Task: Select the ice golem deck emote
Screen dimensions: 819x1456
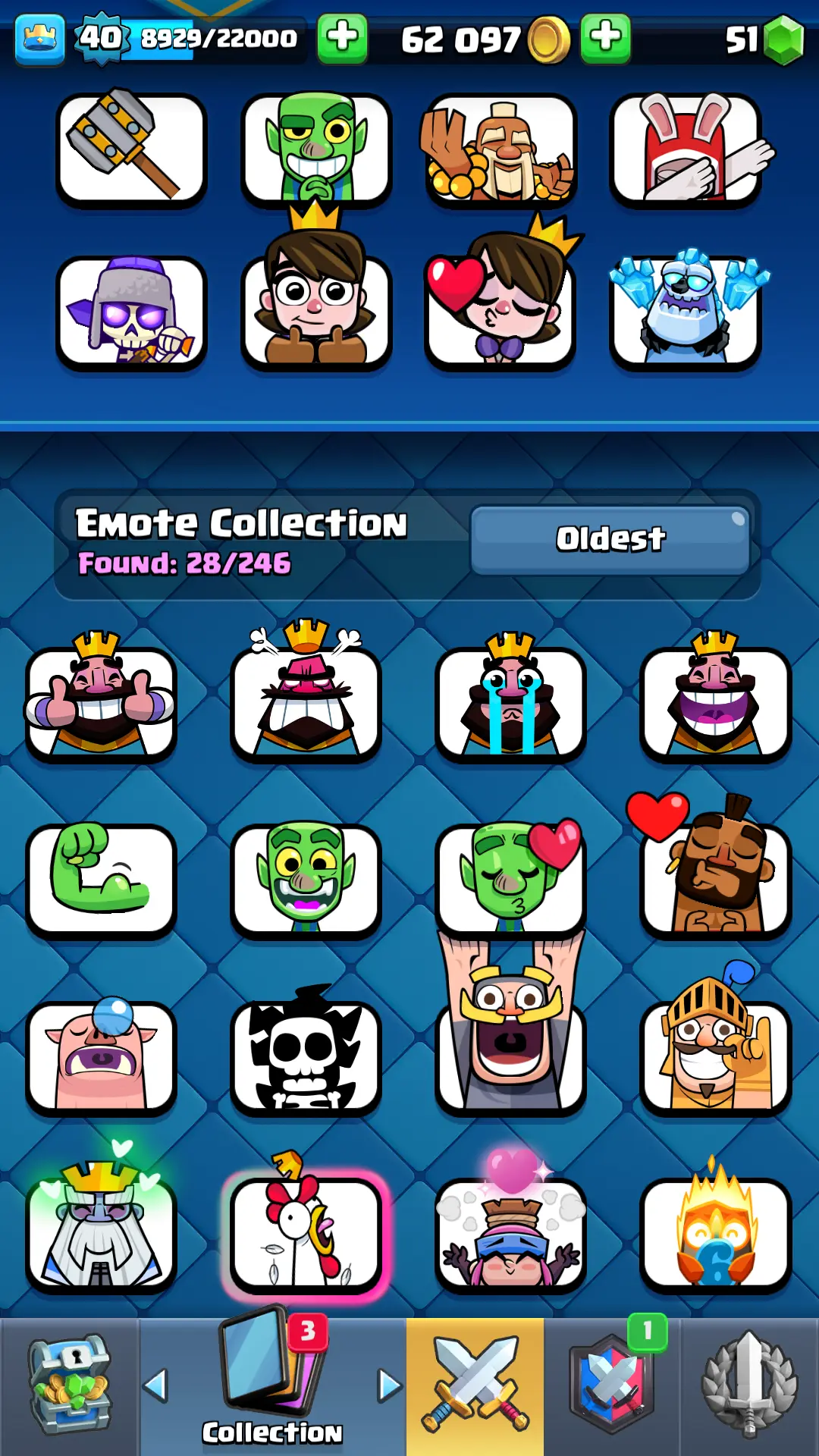Action: 686,311
